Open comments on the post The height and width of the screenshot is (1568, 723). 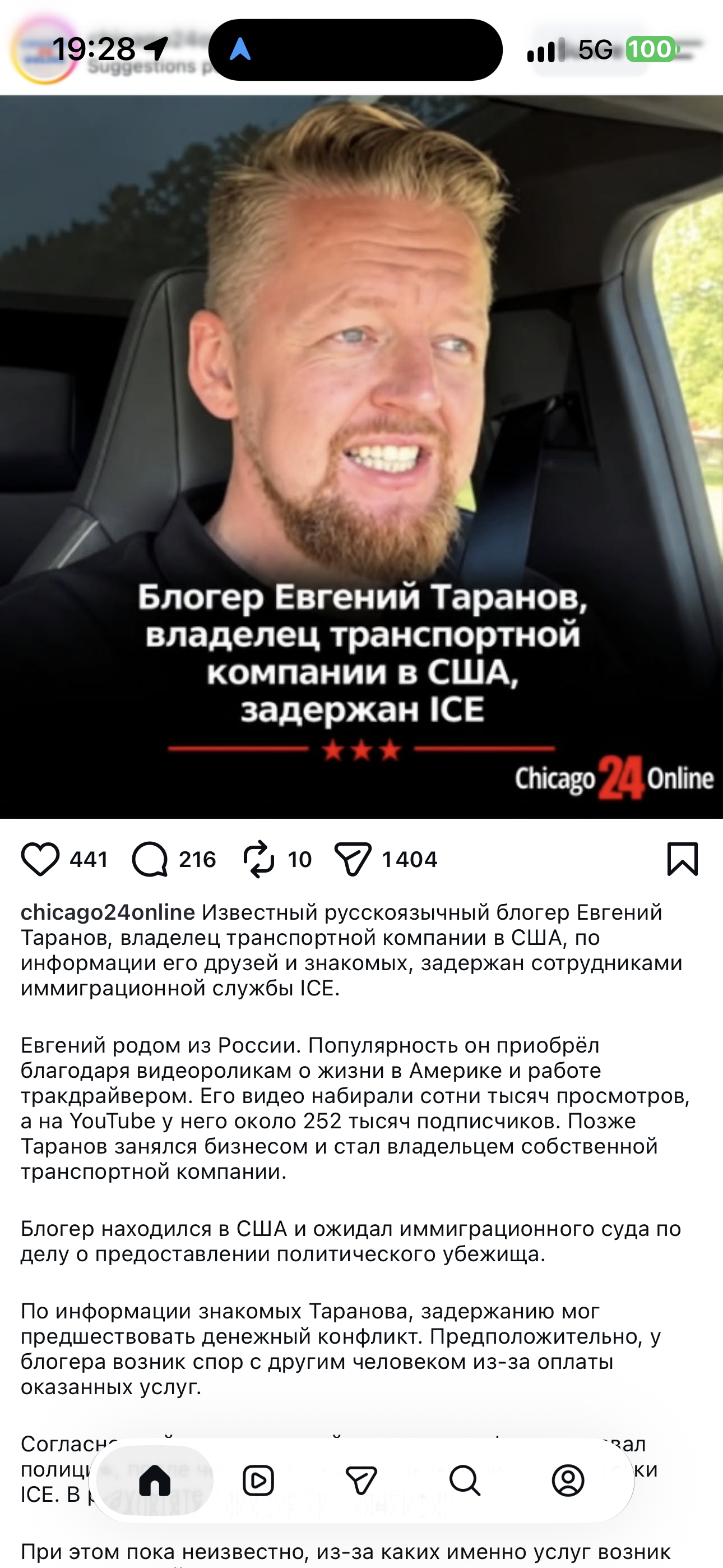click(150, 859)
